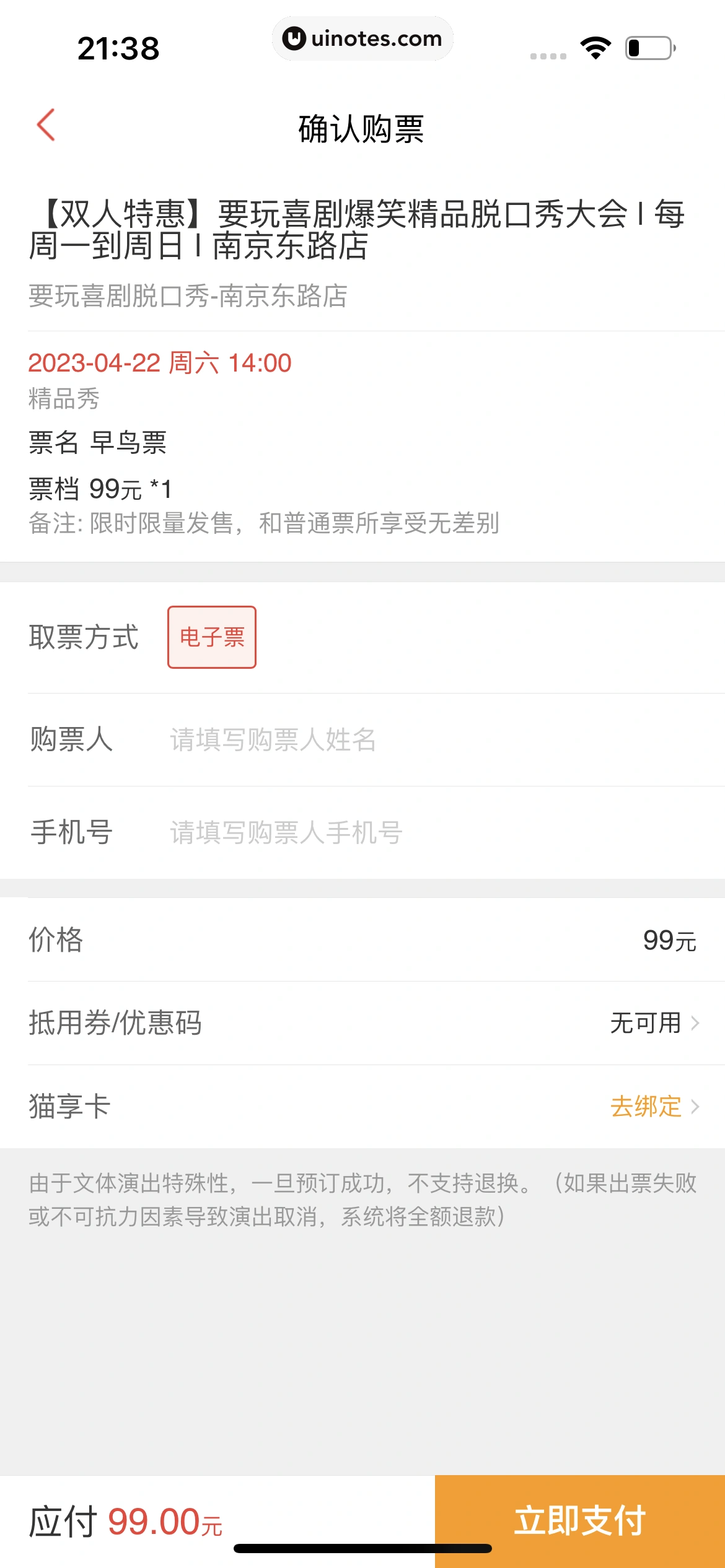Go back from the 确认购票 page
This screenshot has height=1568, width=725.
click(x=46, y=125)
